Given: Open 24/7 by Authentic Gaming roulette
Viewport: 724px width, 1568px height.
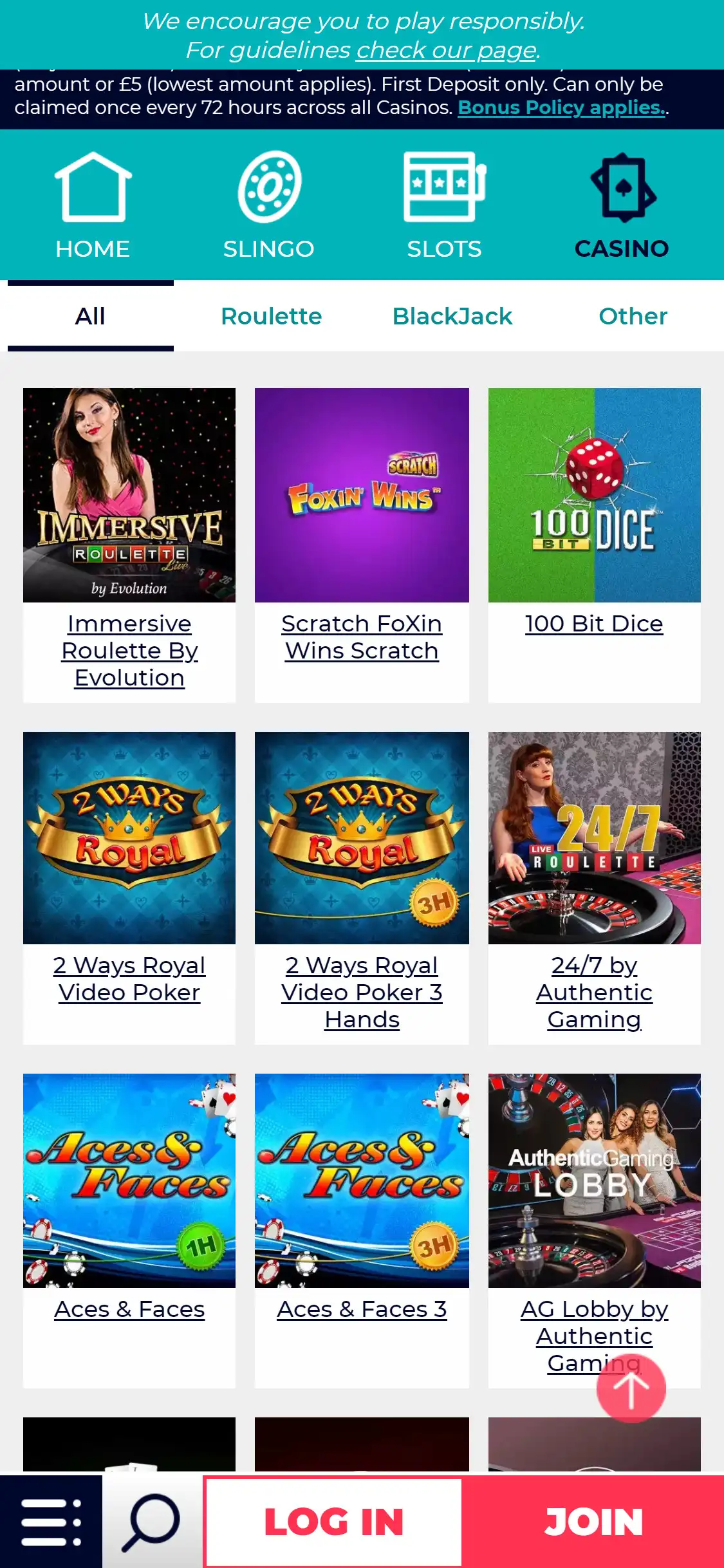Looking at the screenshot, I should click(x=594, y=838).
